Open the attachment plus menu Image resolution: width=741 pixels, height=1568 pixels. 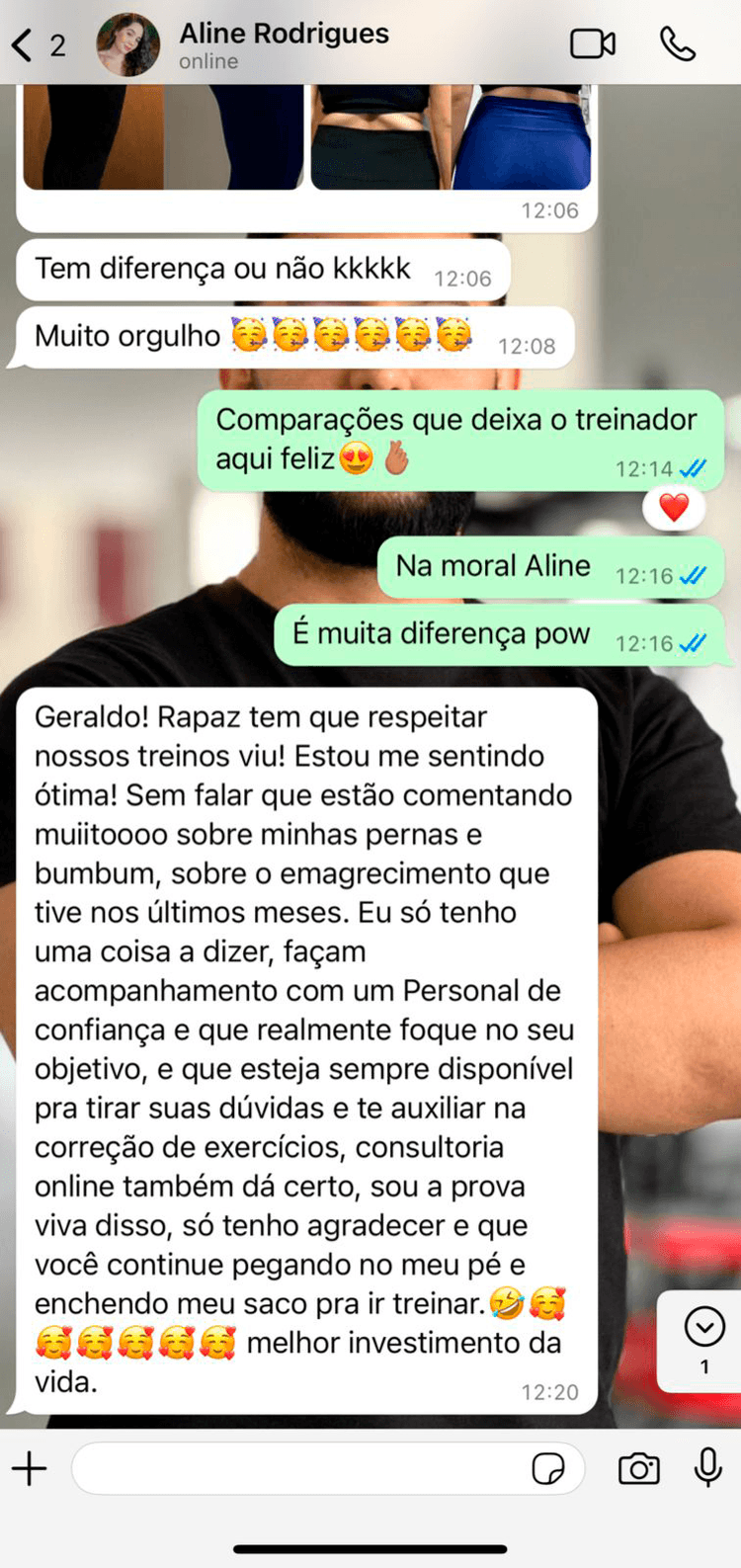[x=30, y=1469]
